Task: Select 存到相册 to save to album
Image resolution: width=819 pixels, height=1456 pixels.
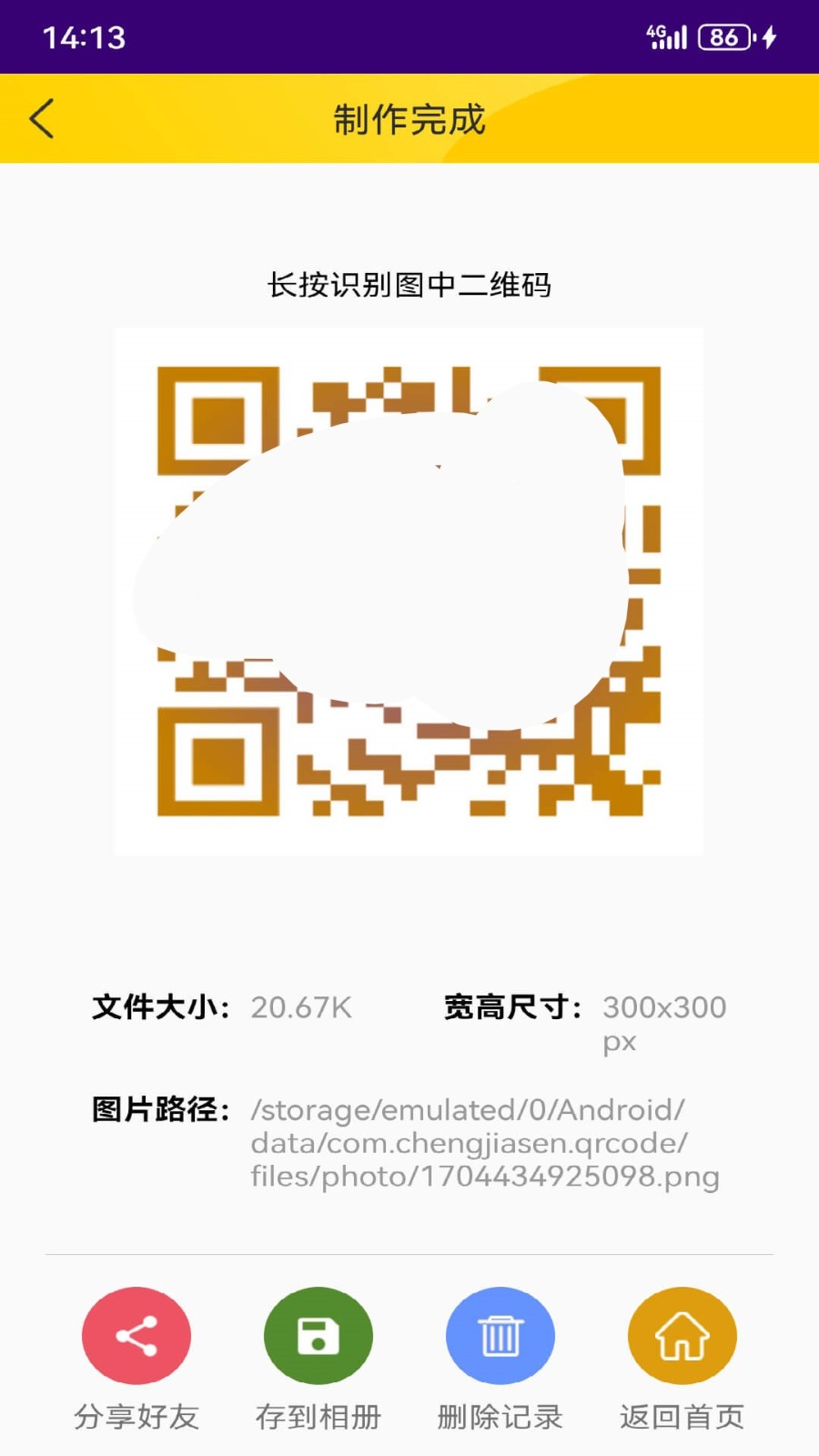Action: click(x=318, y=1417)
